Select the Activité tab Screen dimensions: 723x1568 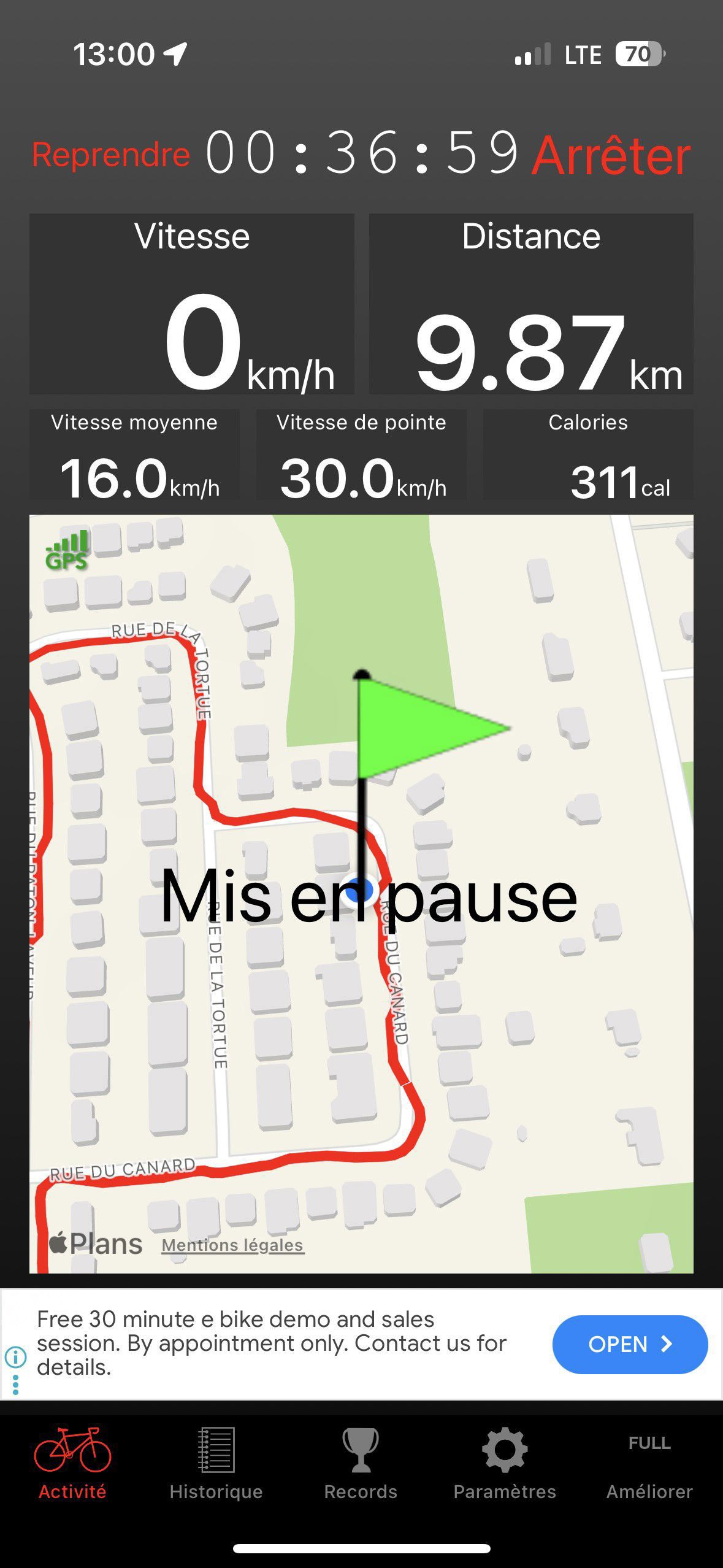pos(72,1464)
